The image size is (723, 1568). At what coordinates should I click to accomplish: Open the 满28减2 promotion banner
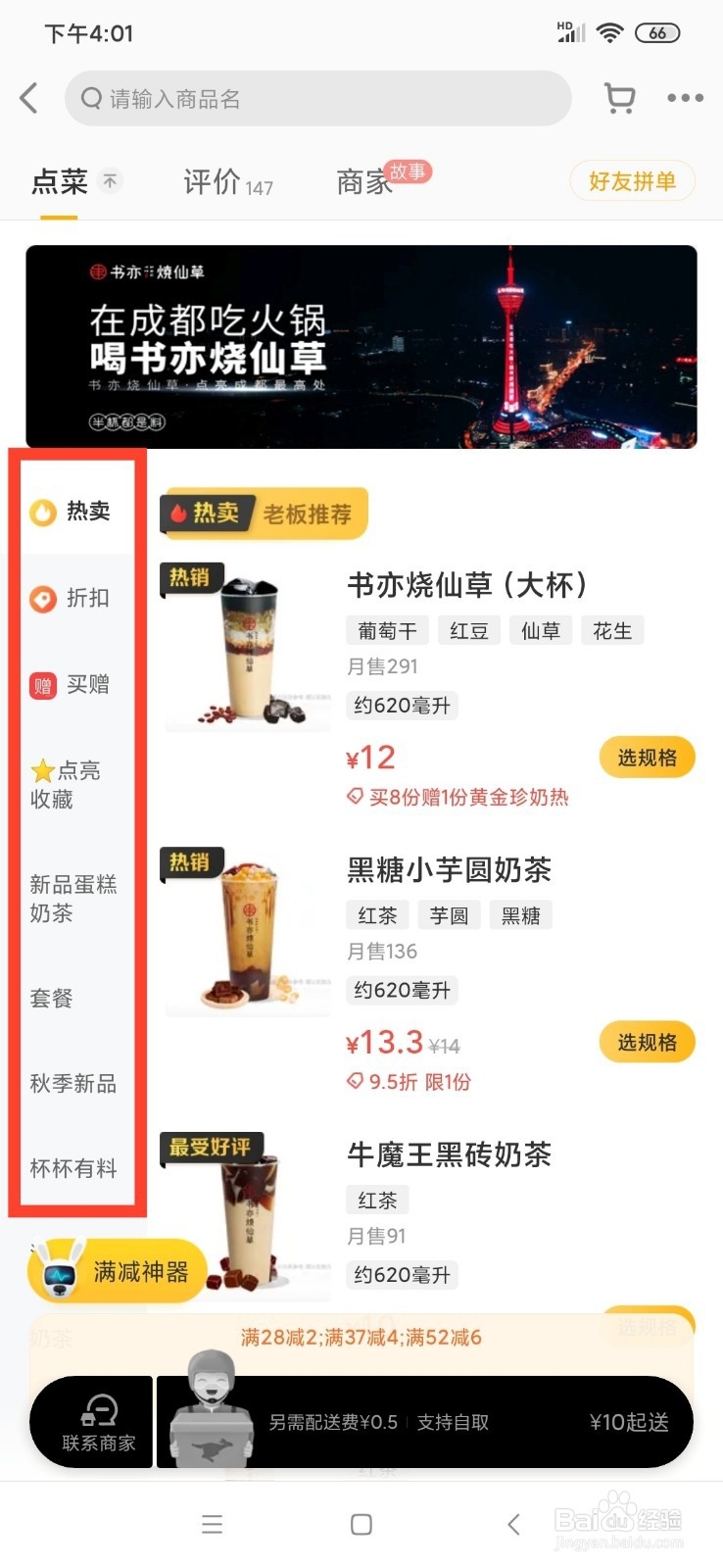point(361,1336)
